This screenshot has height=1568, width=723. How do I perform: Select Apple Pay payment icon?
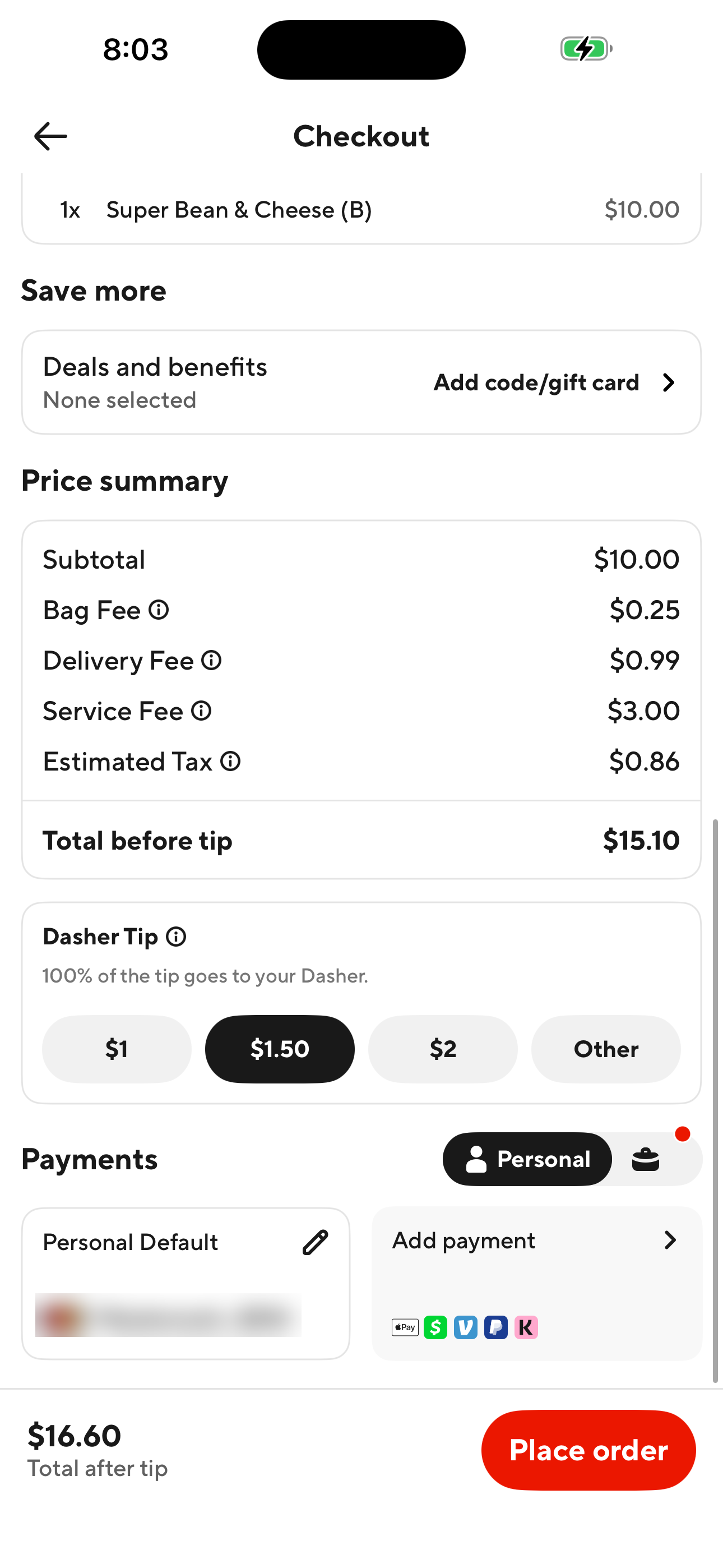pos(404,1327)
